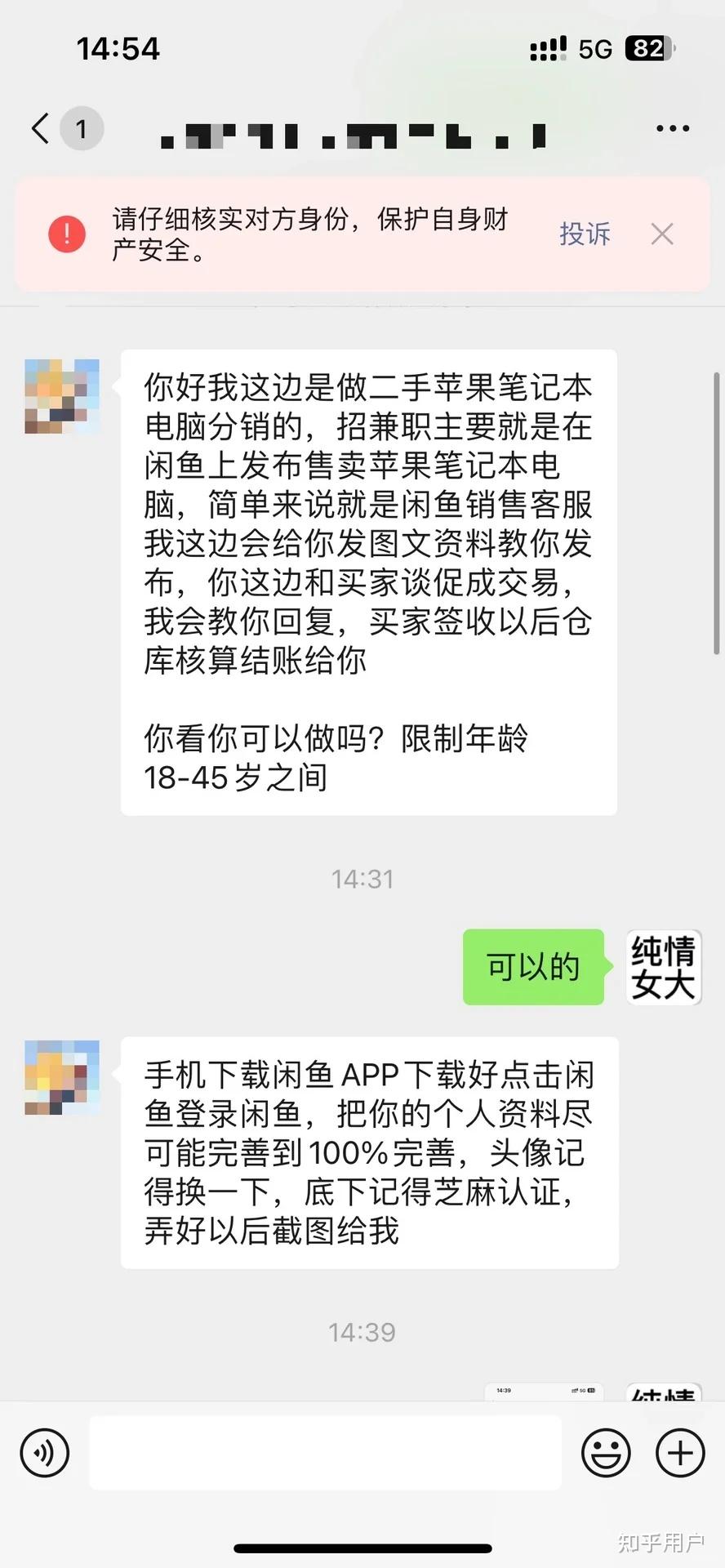Tap the 纯情女大 user avatar sticker
This screenshot has width=725, height=1568.
click(x=663, y=968)
